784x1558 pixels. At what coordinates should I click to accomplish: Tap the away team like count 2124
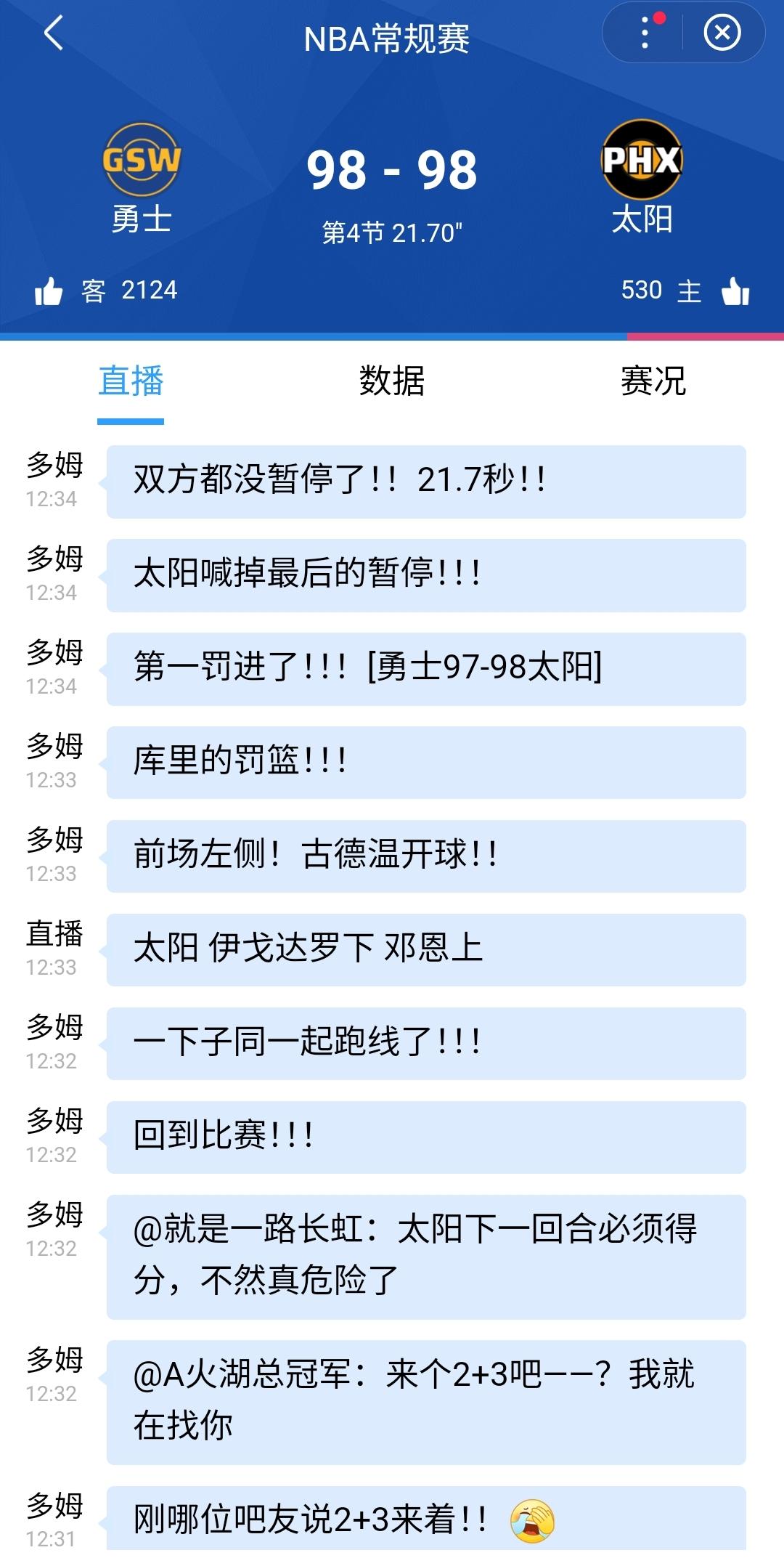point(148,290)
